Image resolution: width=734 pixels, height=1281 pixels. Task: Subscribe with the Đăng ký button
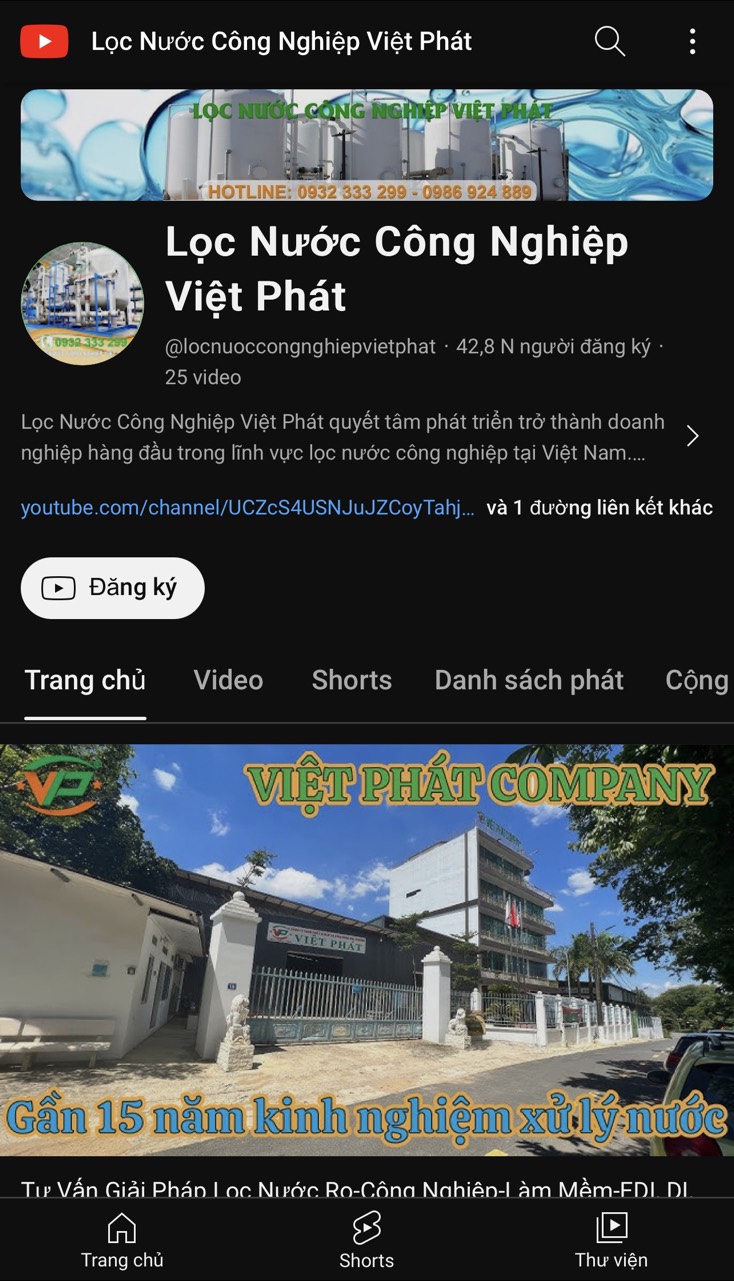pos(113,588)
